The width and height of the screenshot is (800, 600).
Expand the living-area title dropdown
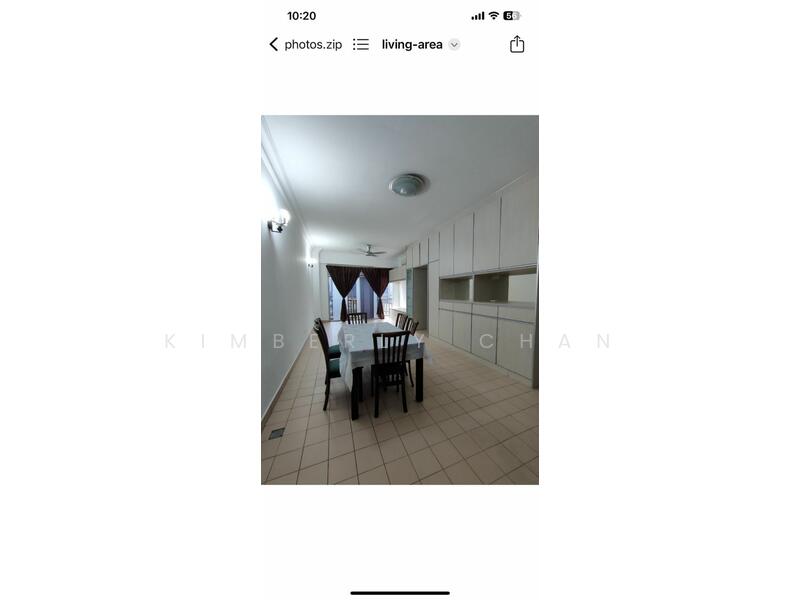(x=454, y=44)
